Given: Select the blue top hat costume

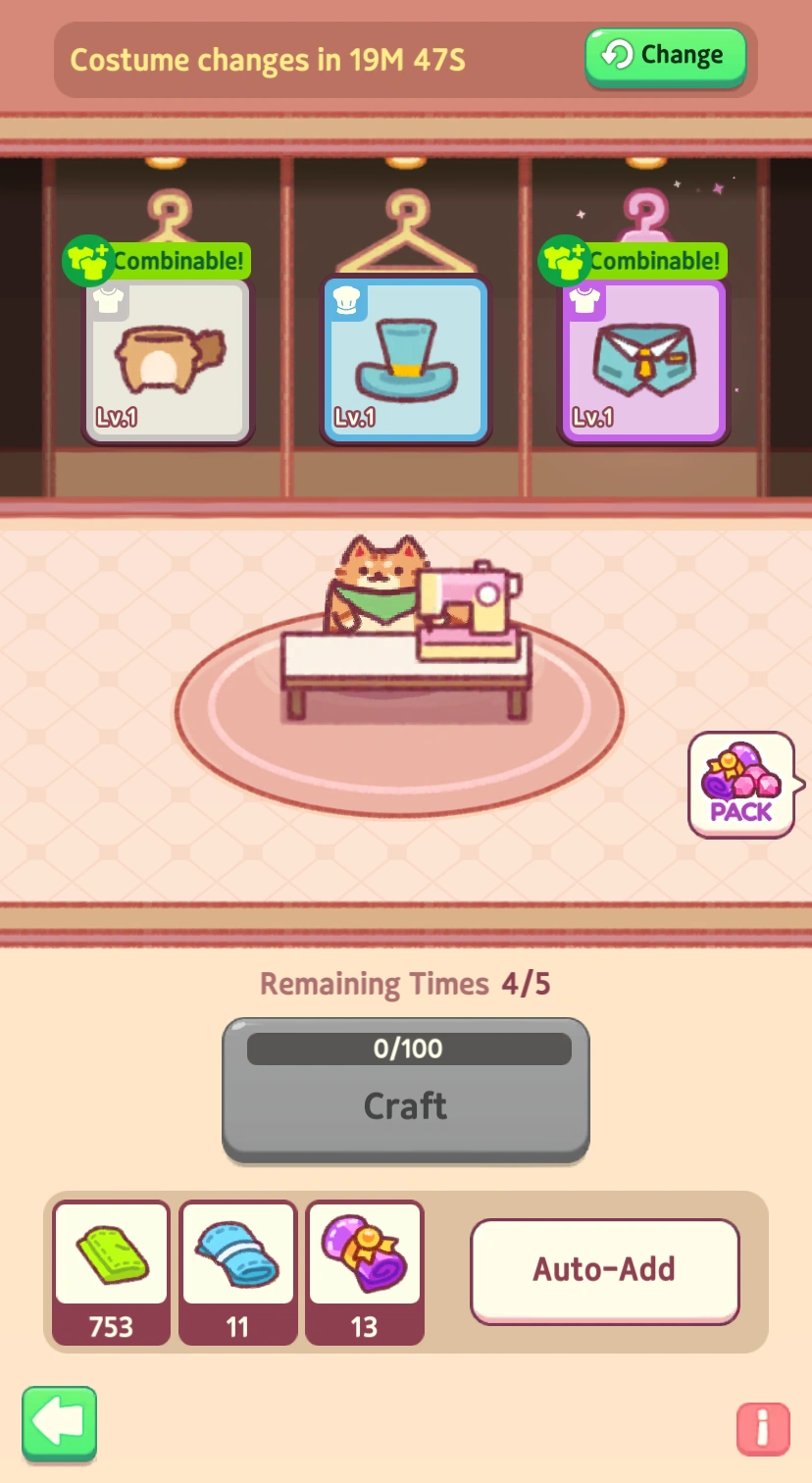Looking at the screenshot, I should [406, 360].
